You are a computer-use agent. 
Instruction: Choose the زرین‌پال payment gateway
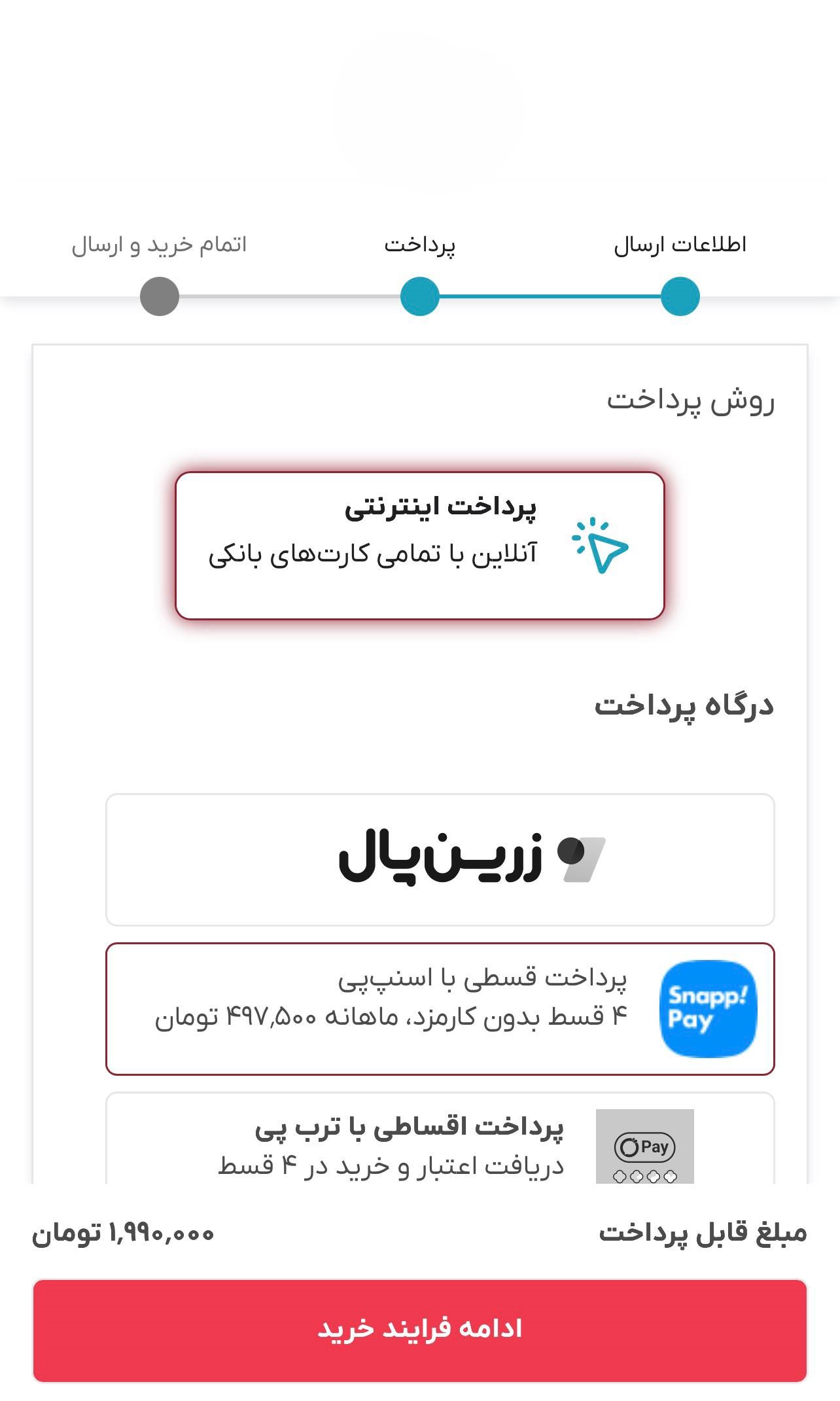[440, 859]
